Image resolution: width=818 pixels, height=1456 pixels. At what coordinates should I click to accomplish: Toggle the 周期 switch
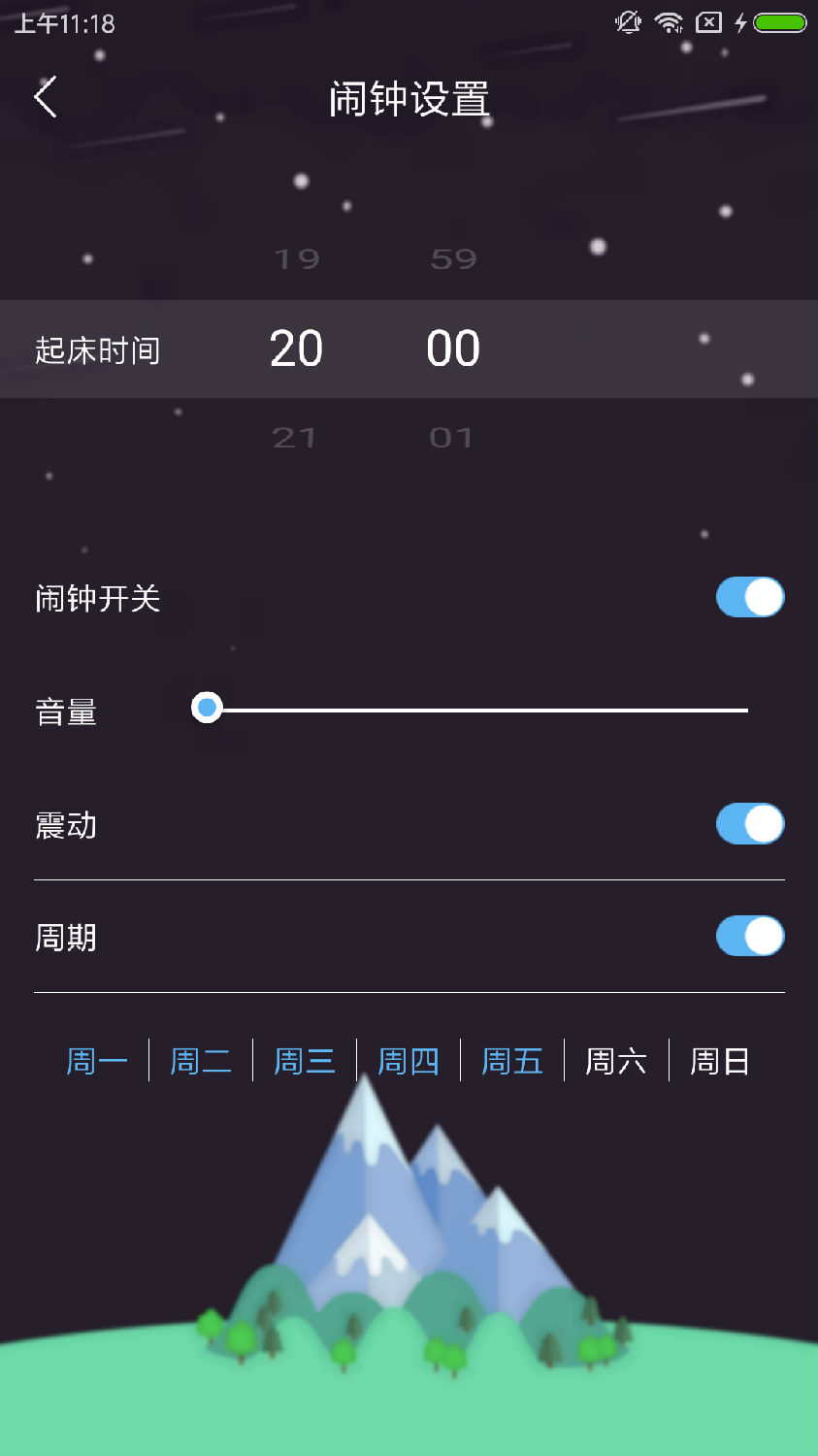749,937
